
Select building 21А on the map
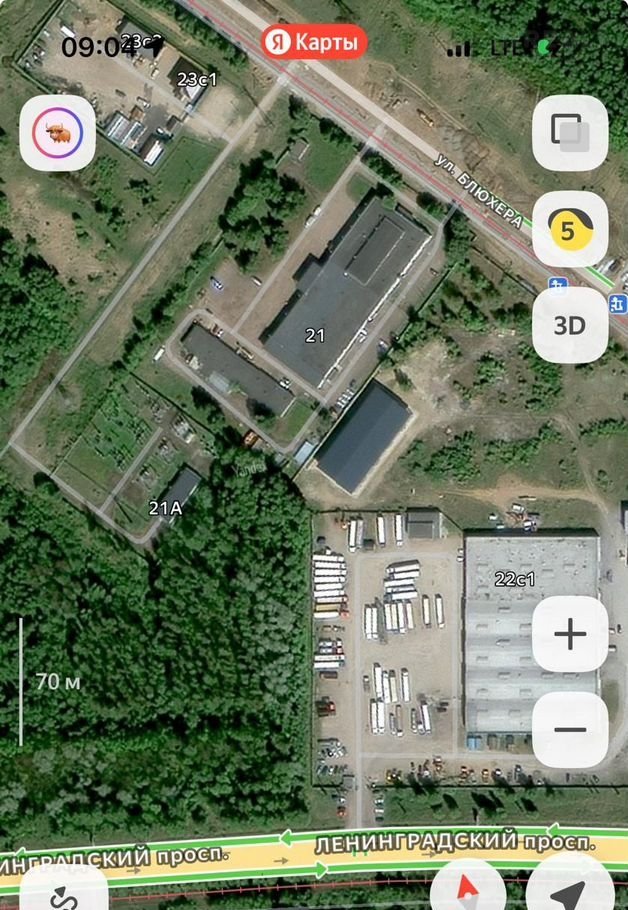pyautogui.click(x=166, y=508)
